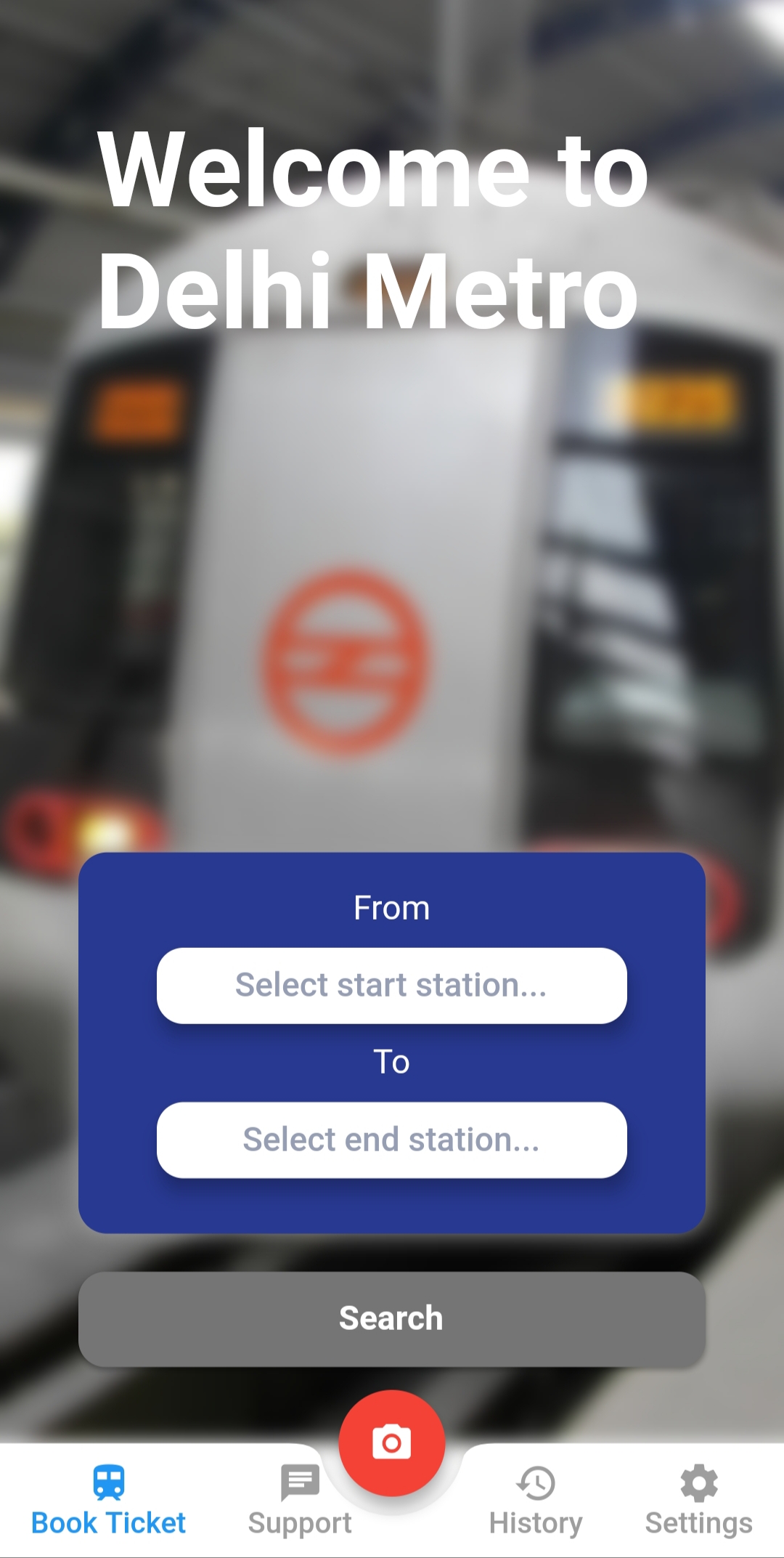Open the Settings tab
Viewport: 784px width, 1558px height.
698,1501
